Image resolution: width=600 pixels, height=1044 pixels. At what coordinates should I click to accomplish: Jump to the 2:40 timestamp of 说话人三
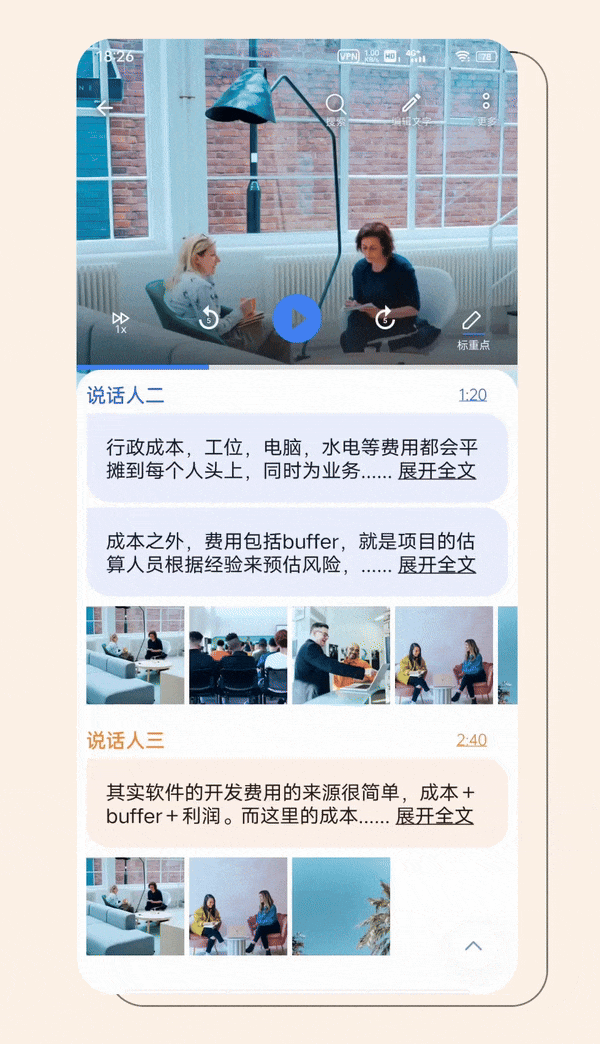[472, 740]
